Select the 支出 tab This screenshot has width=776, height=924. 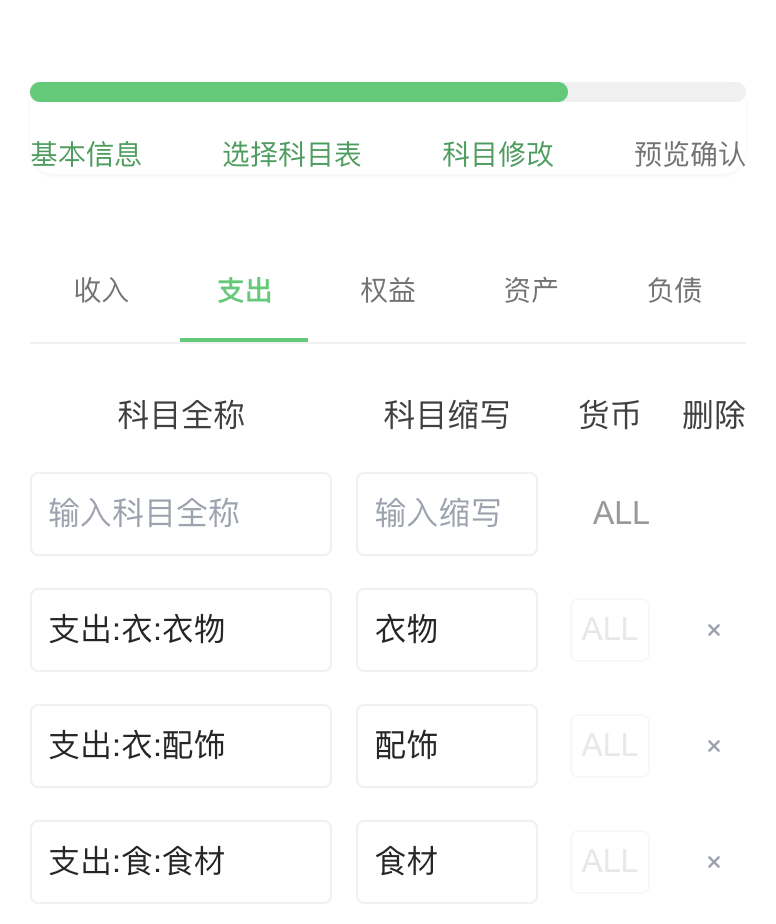[x=244, y=290]
